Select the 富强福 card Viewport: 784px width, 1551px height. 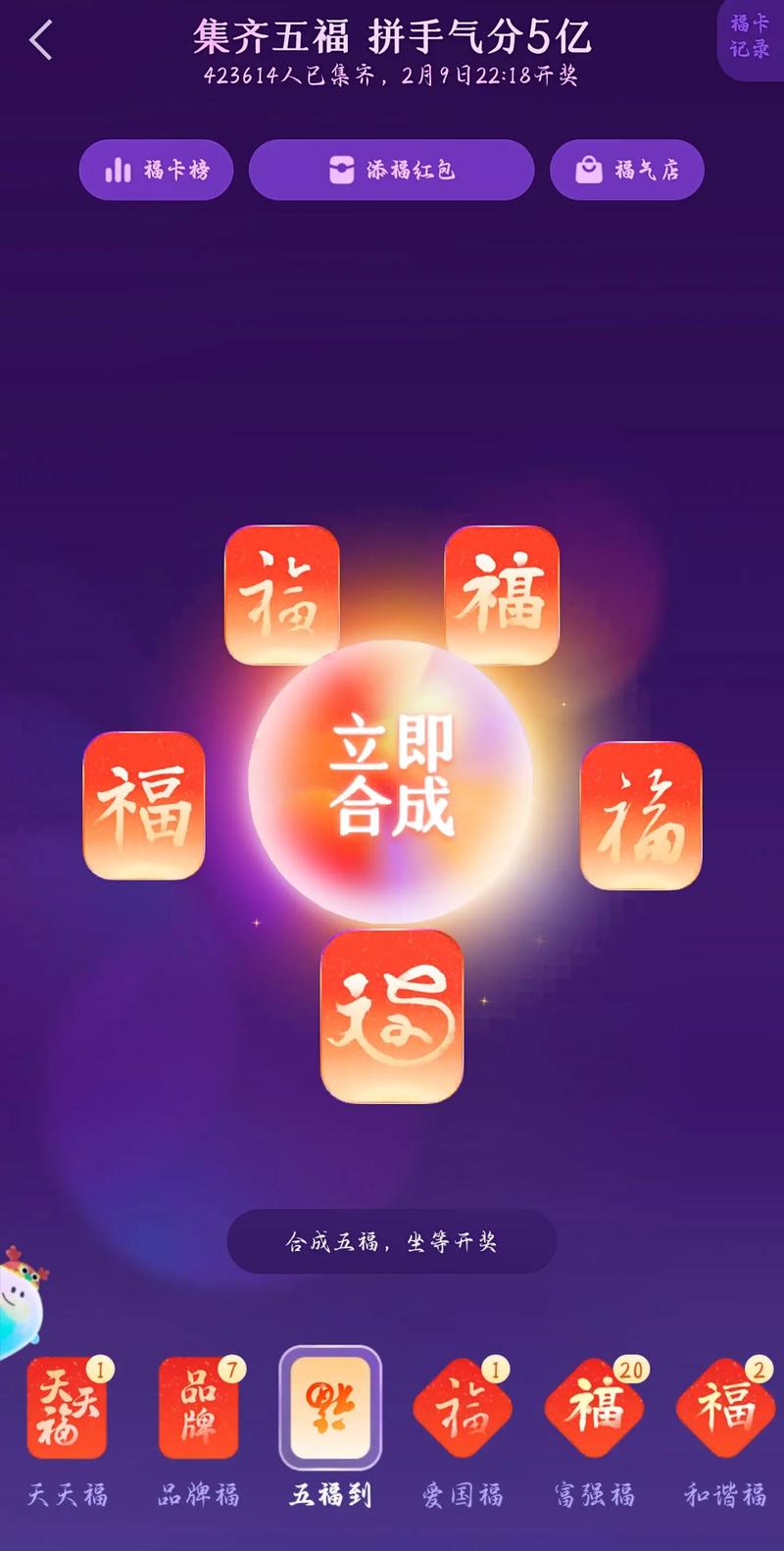[x=594, y=1410]
